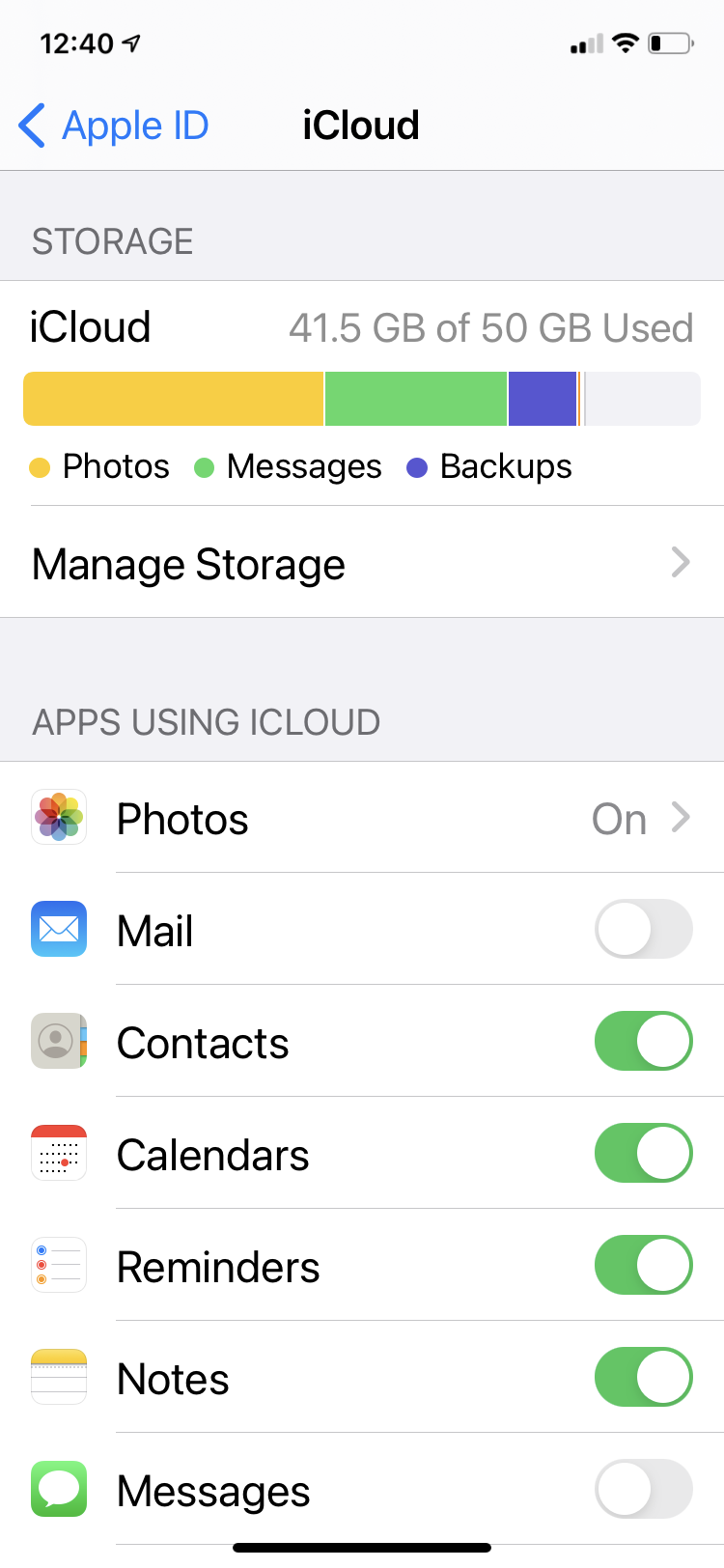Switch off Notes syncing
This screenshot has height=1568, width=724.
click(643, 1379)
